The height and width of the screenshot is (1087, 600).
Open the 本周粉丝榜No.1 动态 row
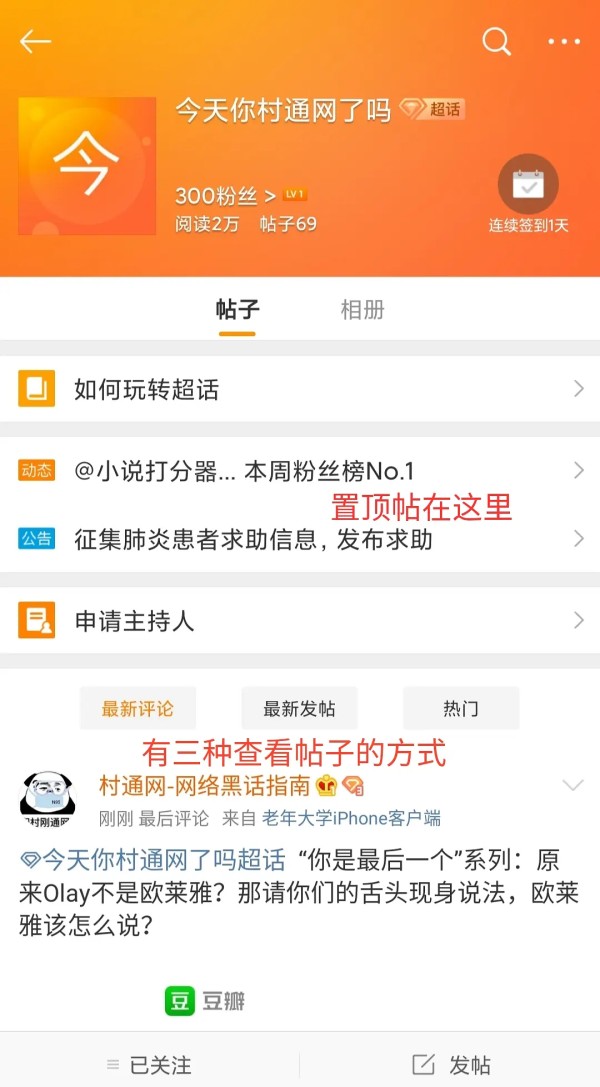tap(300, 472)
